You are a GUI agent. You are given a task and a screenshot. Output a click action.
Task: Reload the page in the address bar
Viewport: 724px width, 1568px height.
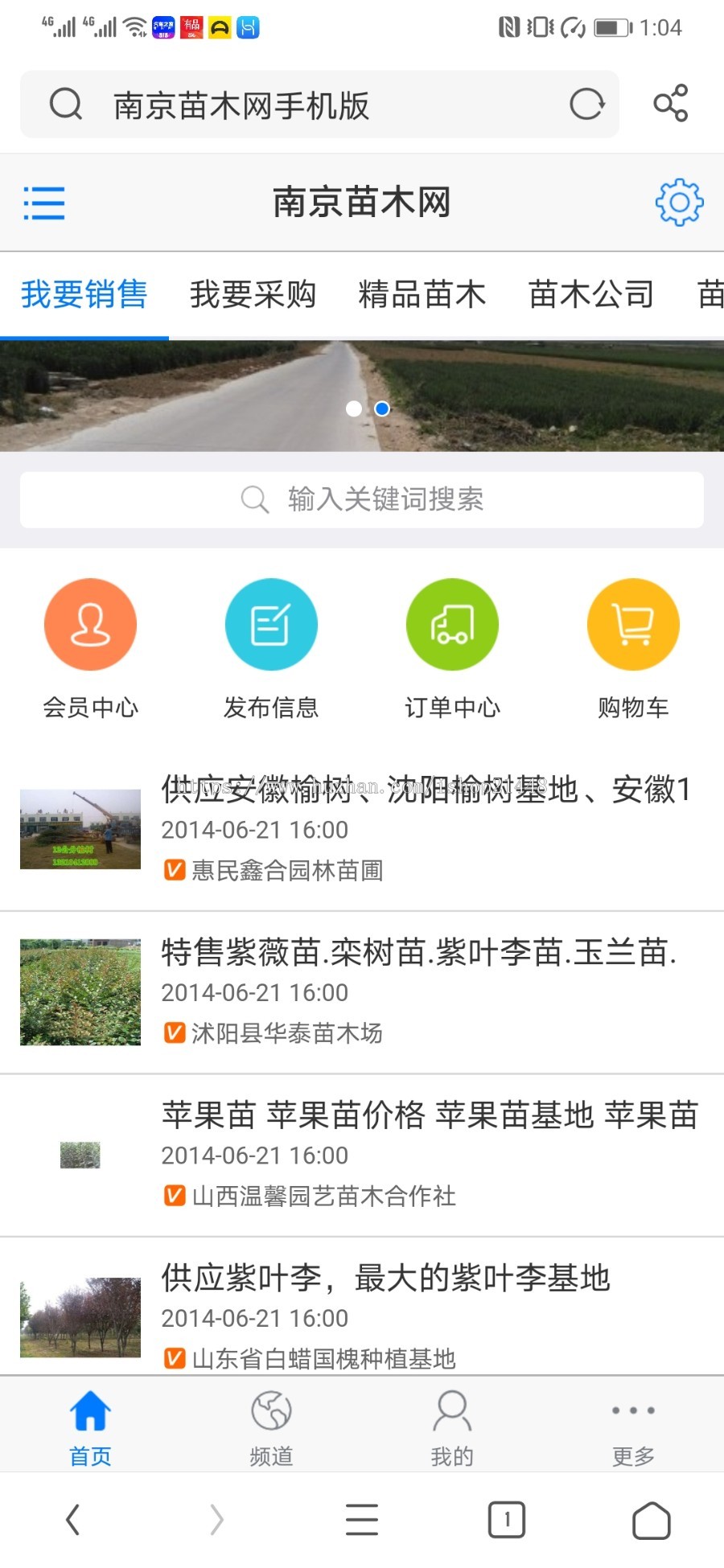tap(586, 105)
